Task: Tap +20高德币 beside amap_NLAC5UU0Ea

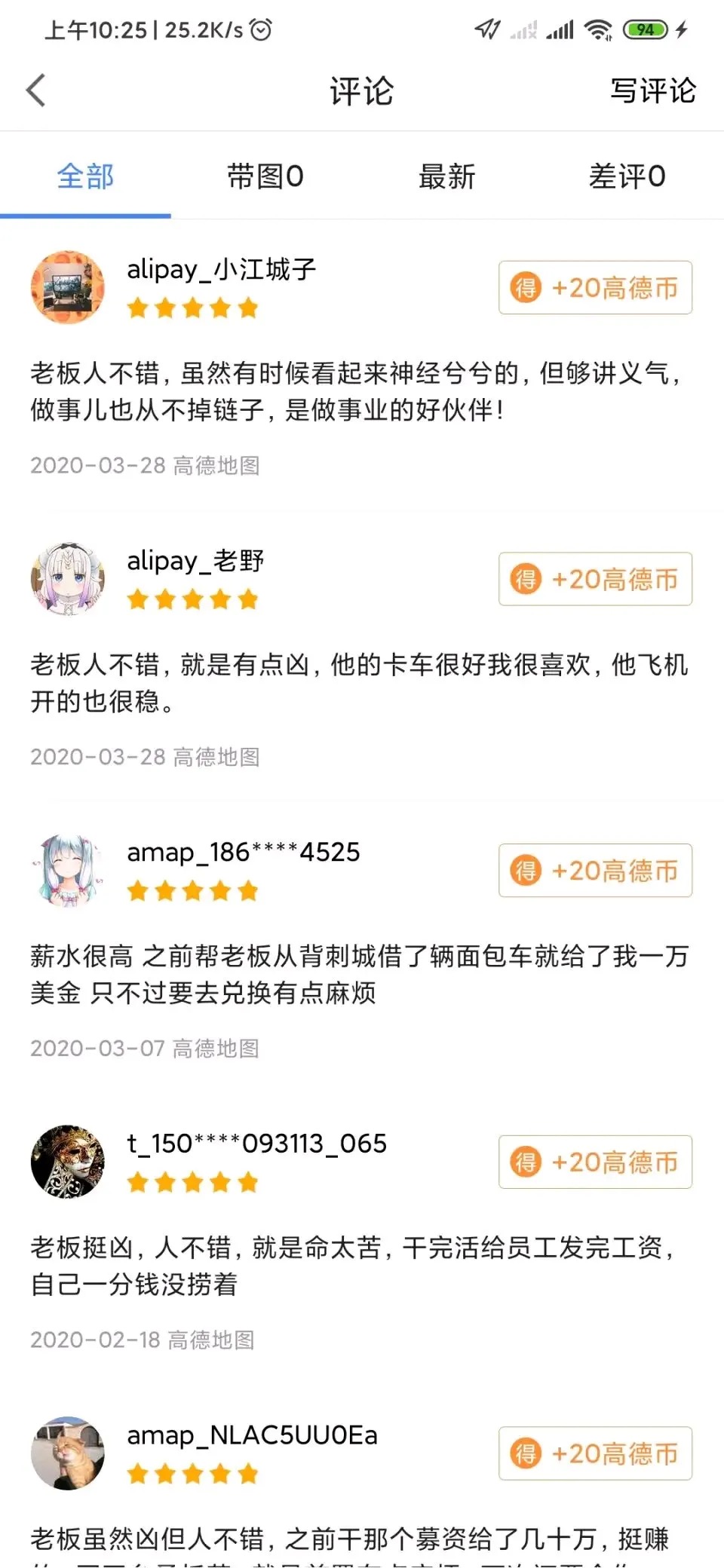Action: pos(595,1453)
